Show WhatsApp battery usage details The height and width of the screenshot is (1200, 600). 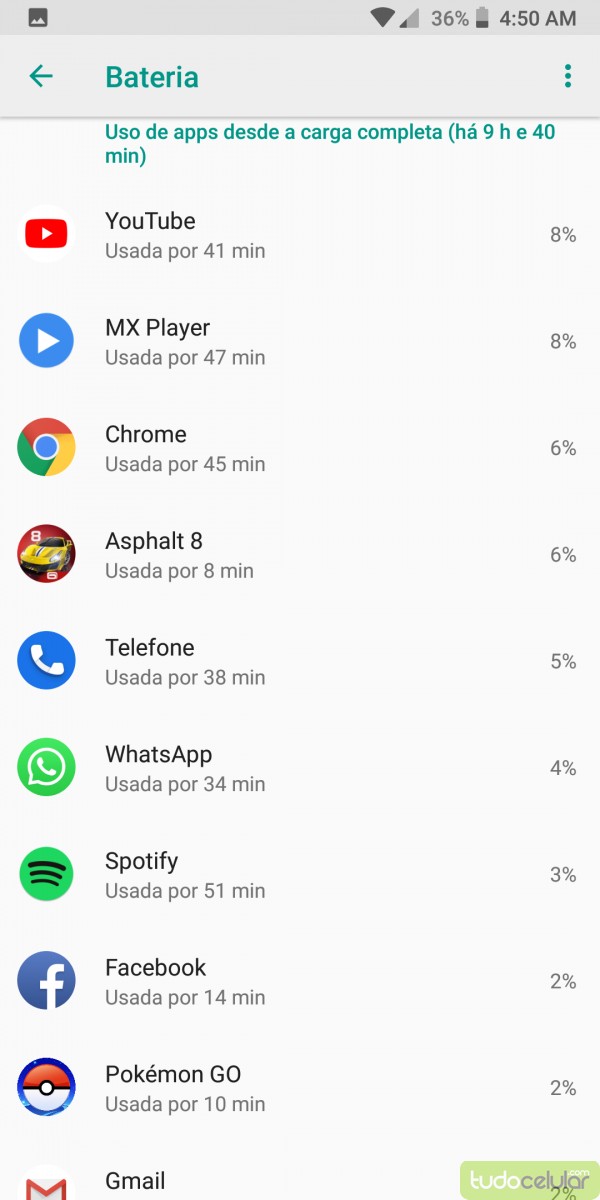click(x=300, y=768)
